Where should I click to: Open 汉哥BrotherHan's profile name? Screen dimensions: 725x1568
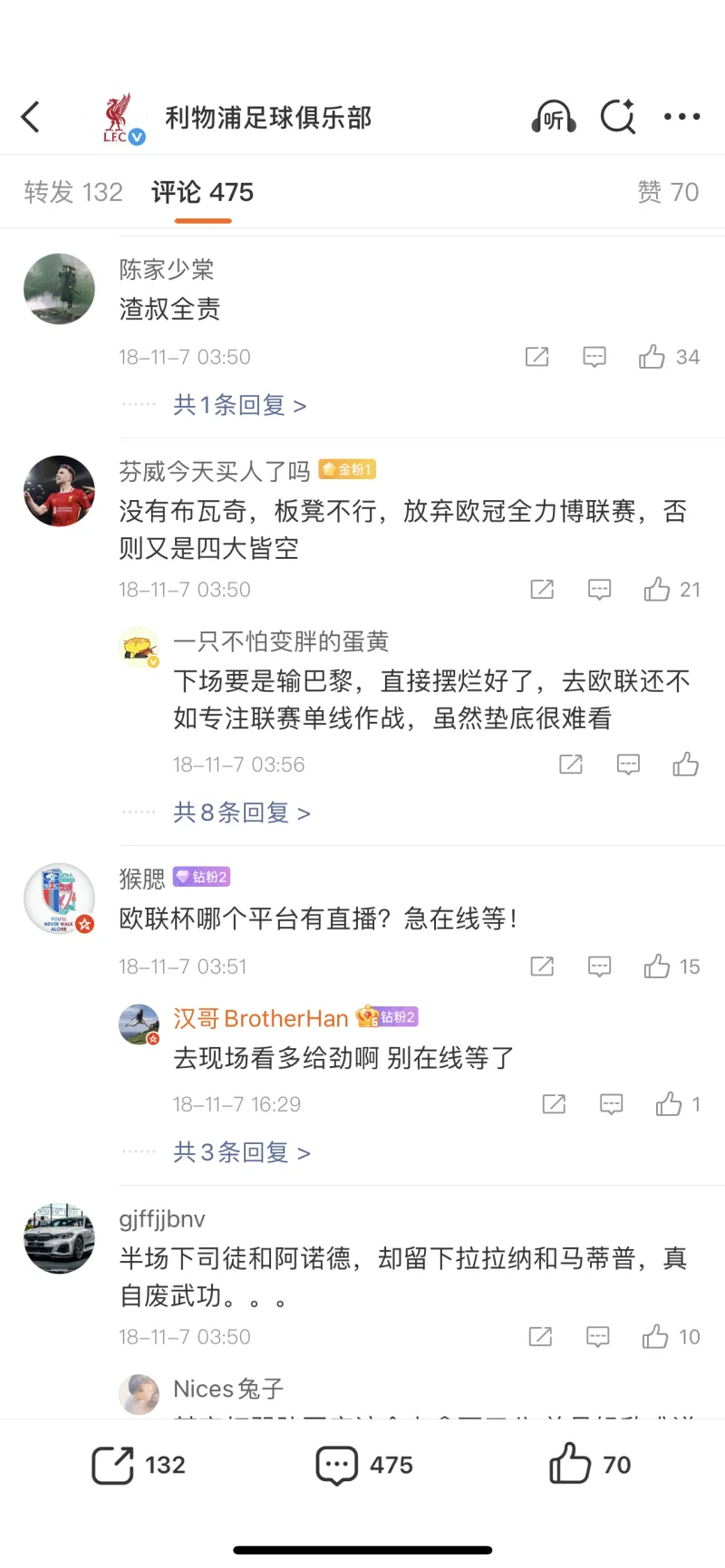pyautogui.click(x=261, y=1018)
